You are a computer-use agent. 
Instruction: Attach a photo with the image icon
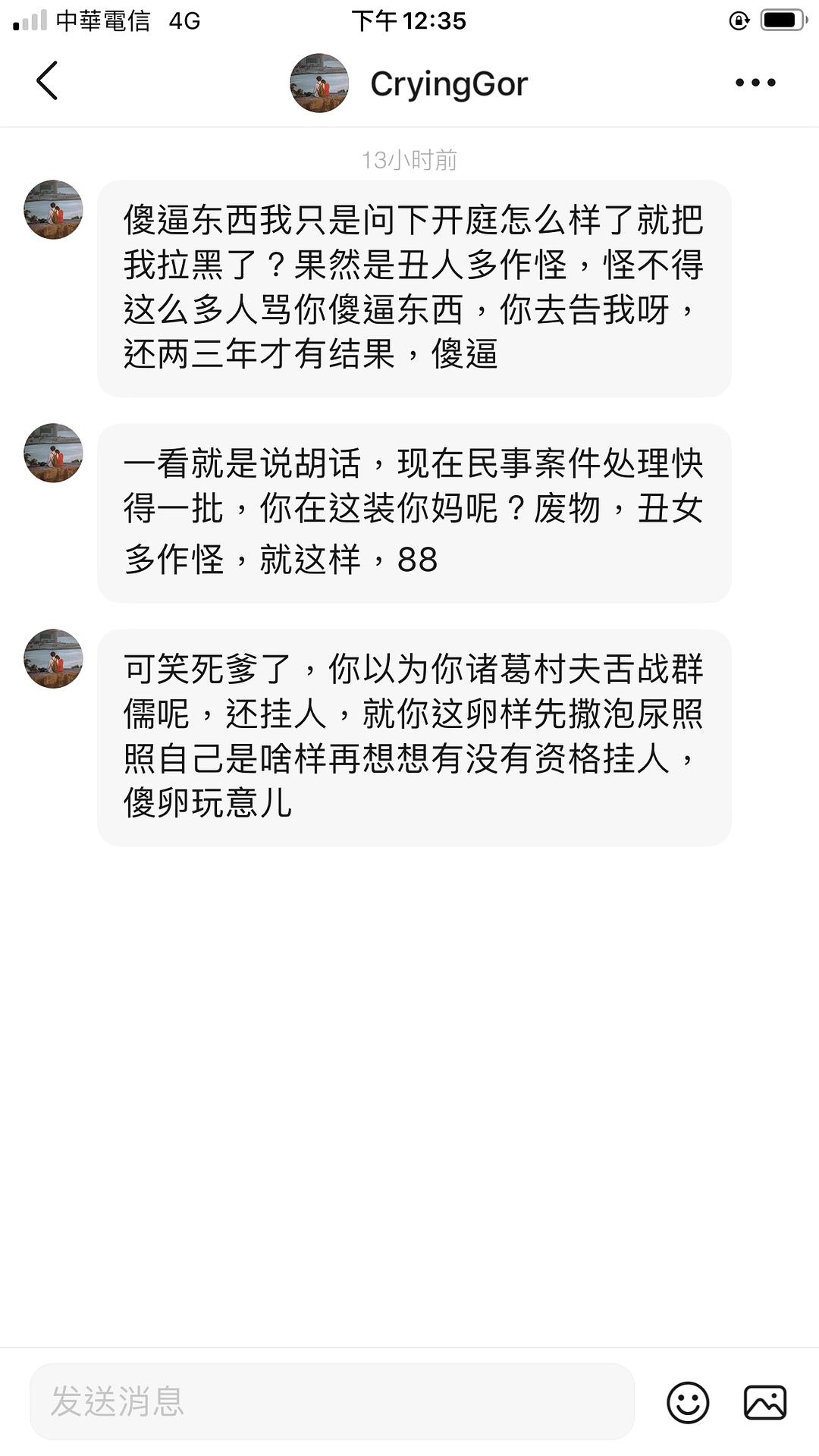[x=765, y=1402]
